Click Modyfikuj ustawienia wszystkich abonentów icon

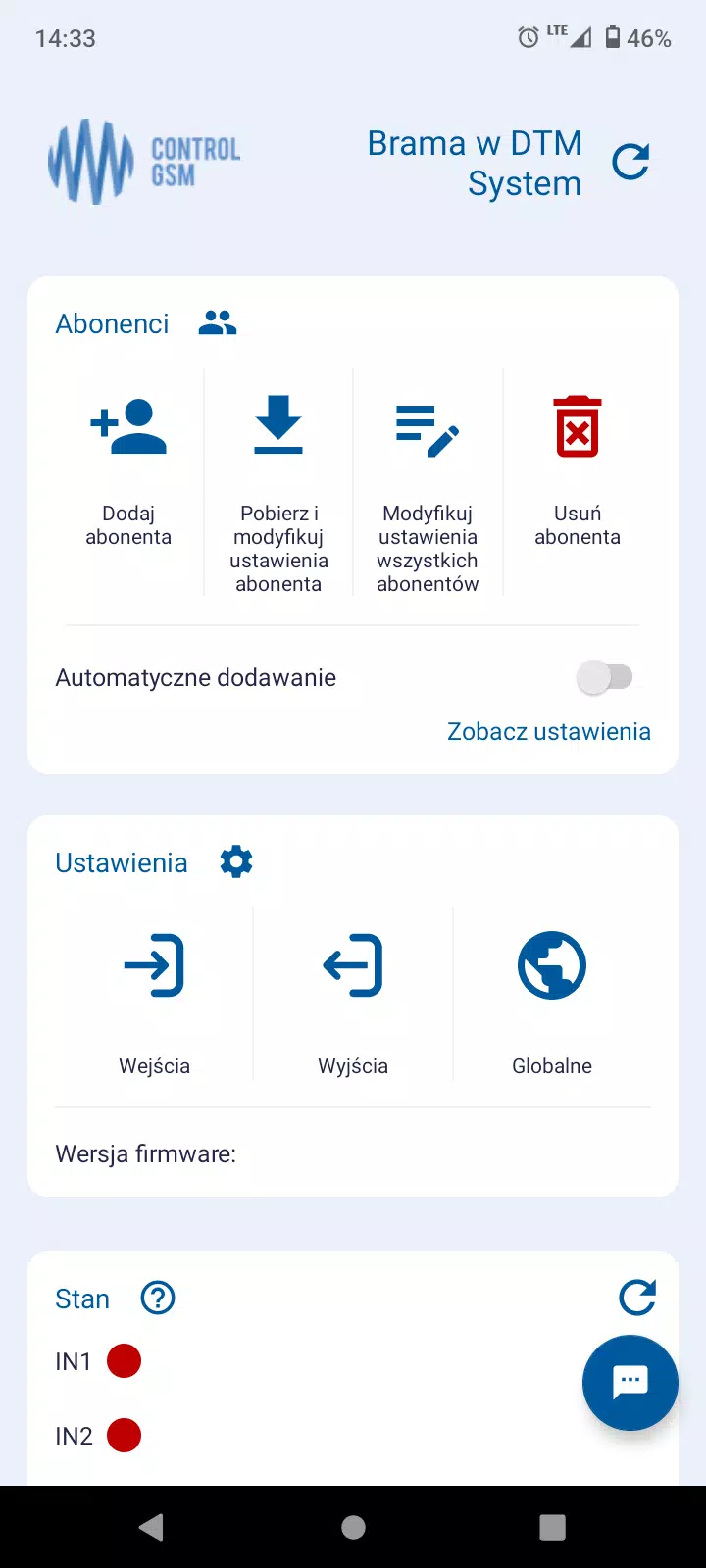click(x=428, y=425)
